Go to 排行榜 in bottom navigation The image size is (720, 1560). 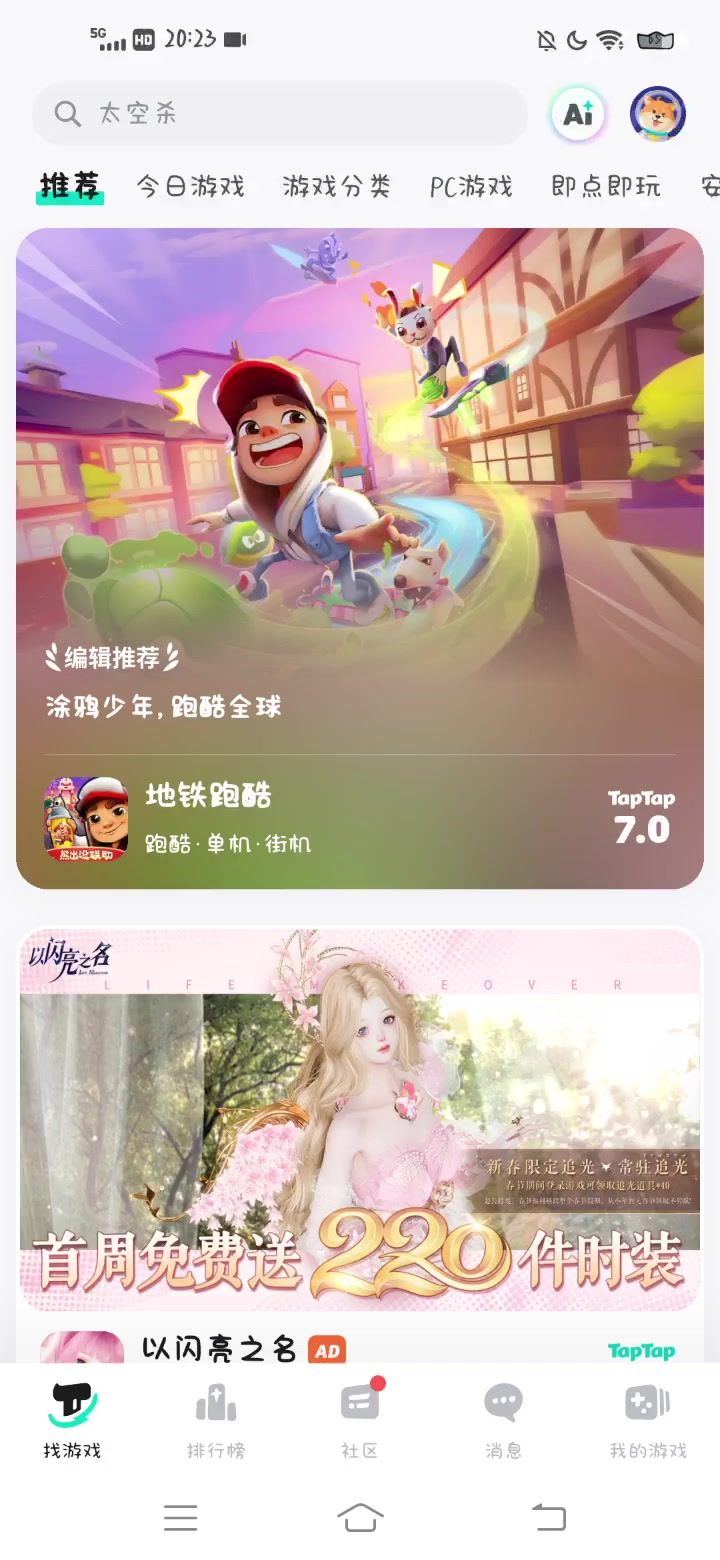point(216,1420)
